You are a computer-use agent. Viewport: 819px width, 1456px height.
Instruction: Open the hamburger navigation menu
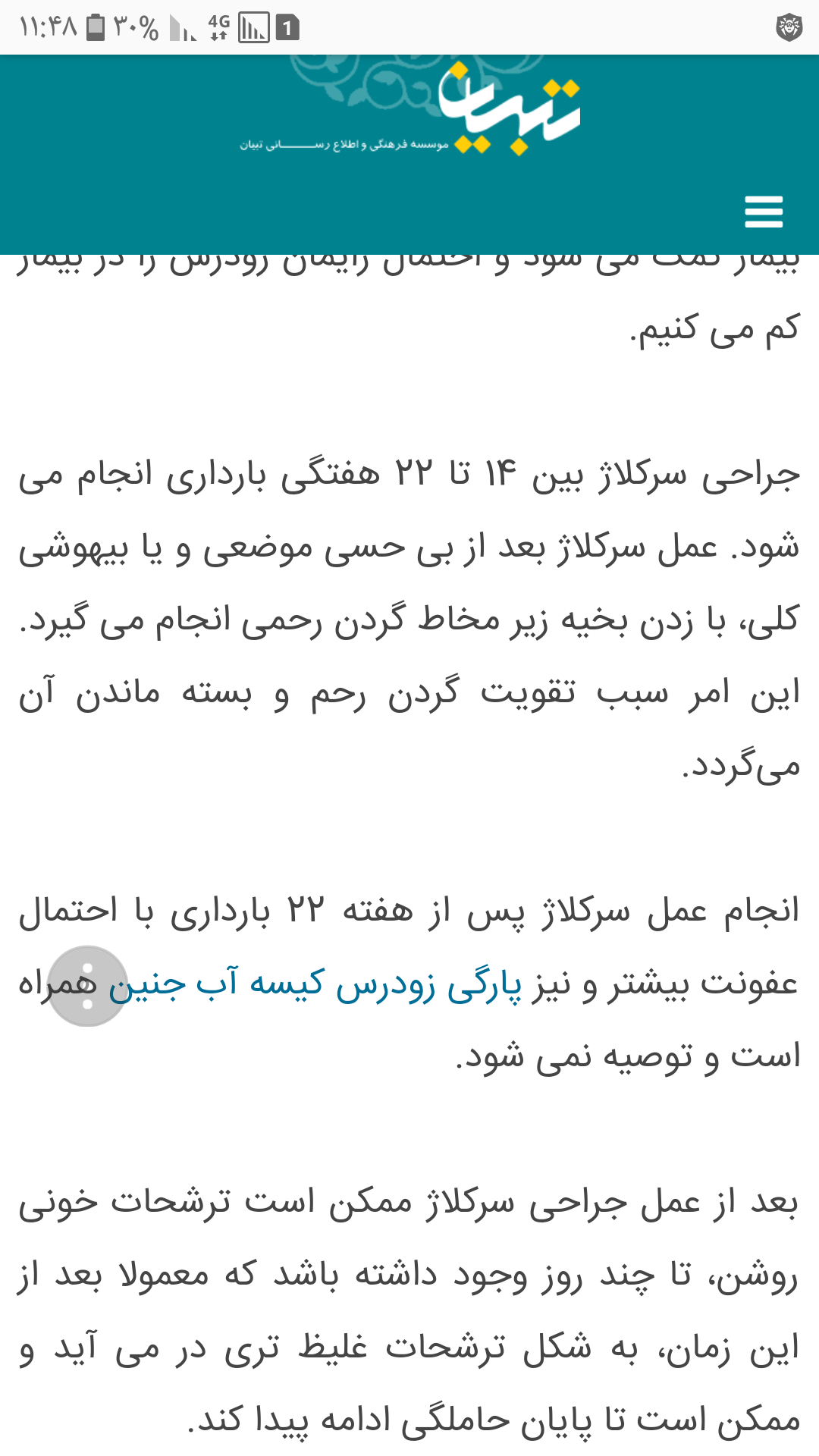pos(763,212)
